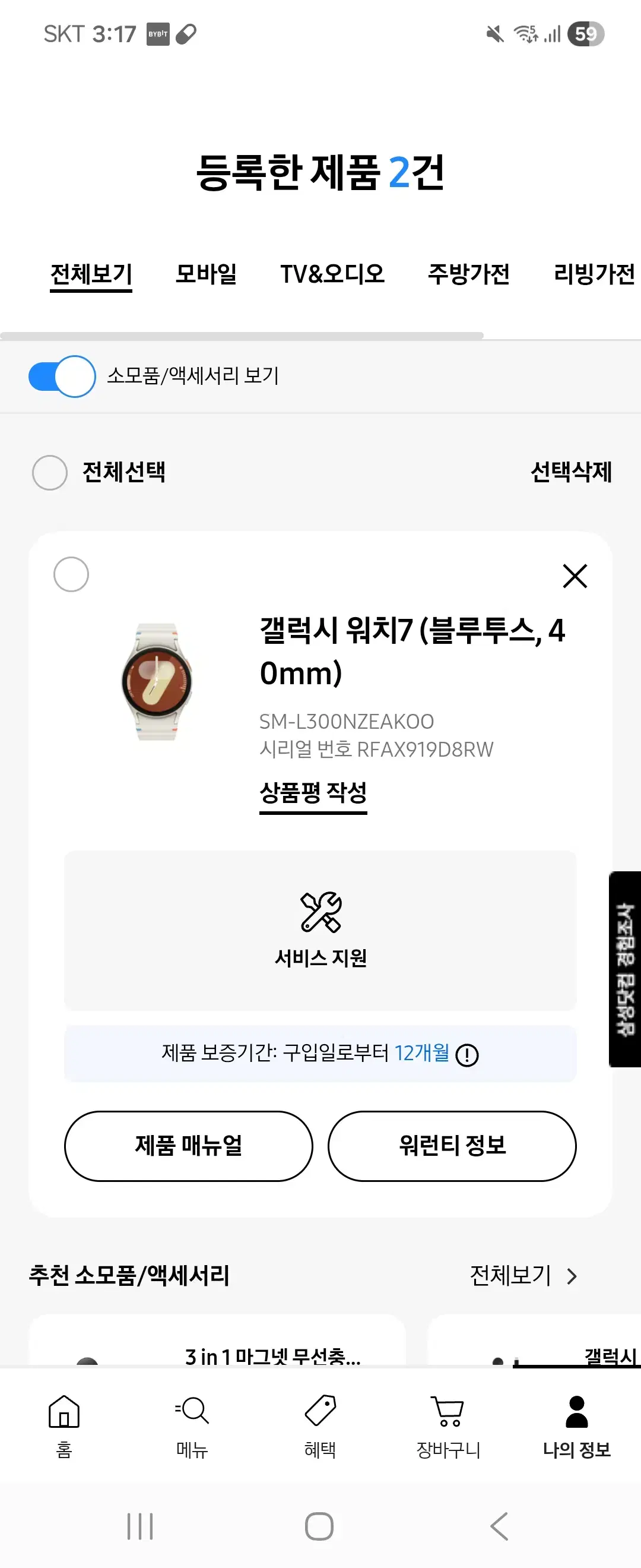Image resolution: width=641 pixels, height=1568 pixels.
Task: Switch to the 모바일 tab
Action: pos(206,274)
